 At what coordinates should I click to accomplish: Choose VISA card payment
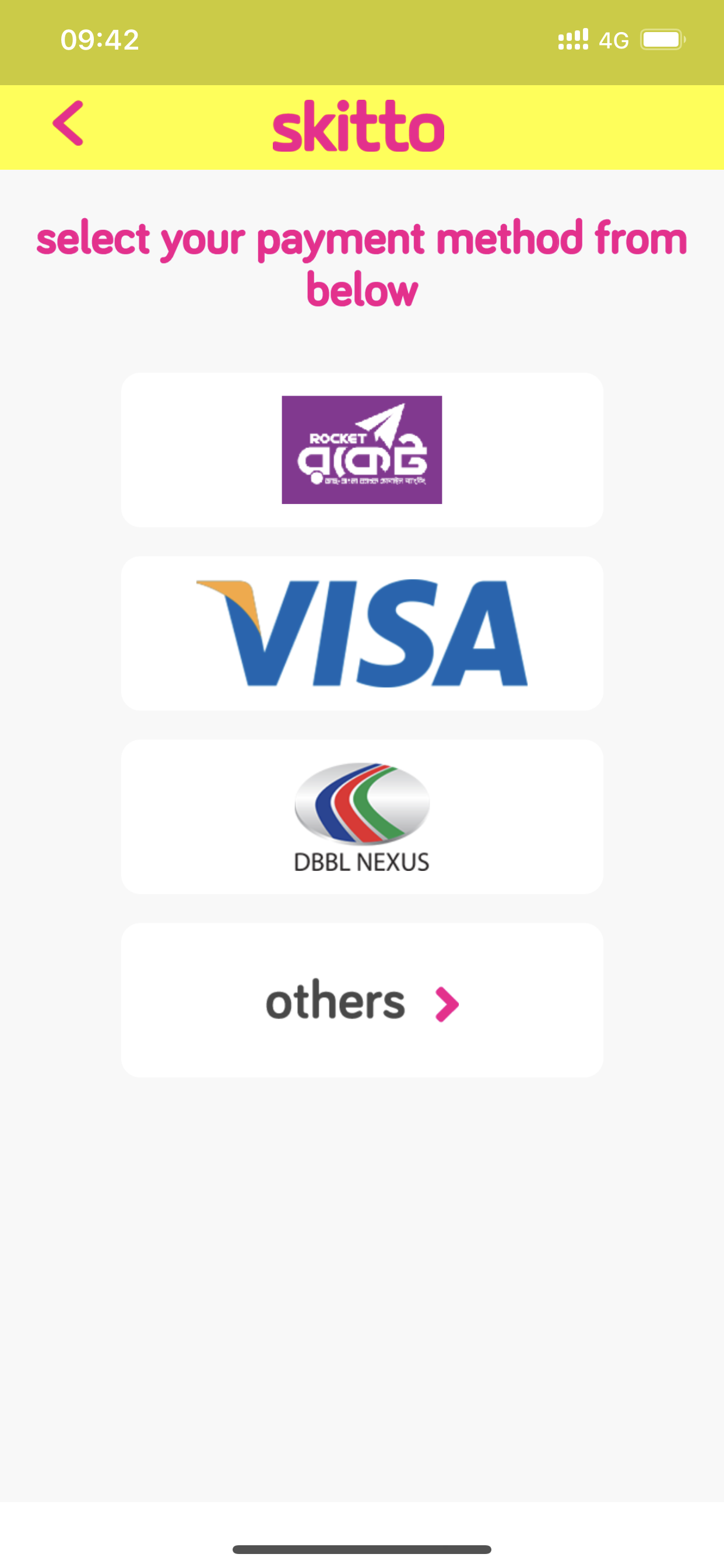[x=361, y=633]
